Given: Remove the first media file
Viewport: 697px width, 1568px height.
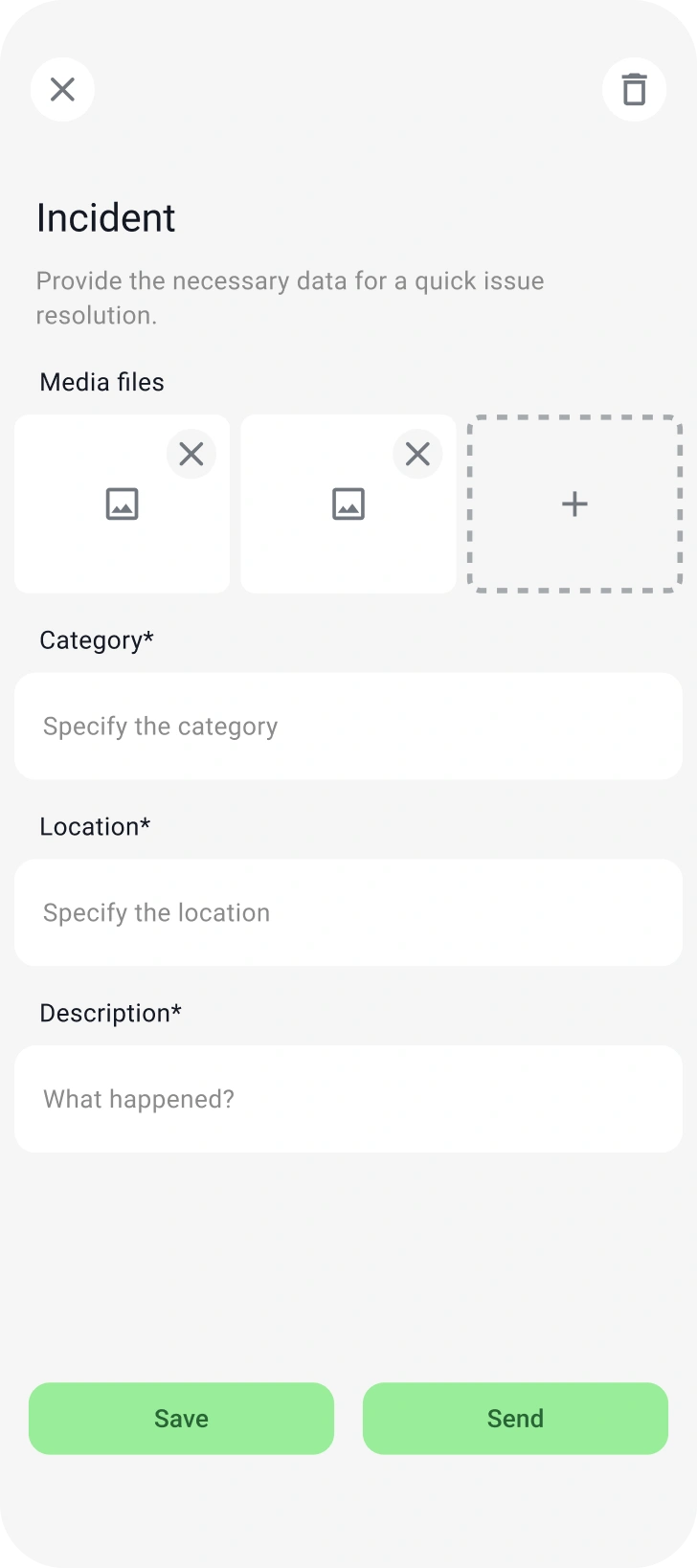Looking at the screenshot, I should [x=191, y=454].
